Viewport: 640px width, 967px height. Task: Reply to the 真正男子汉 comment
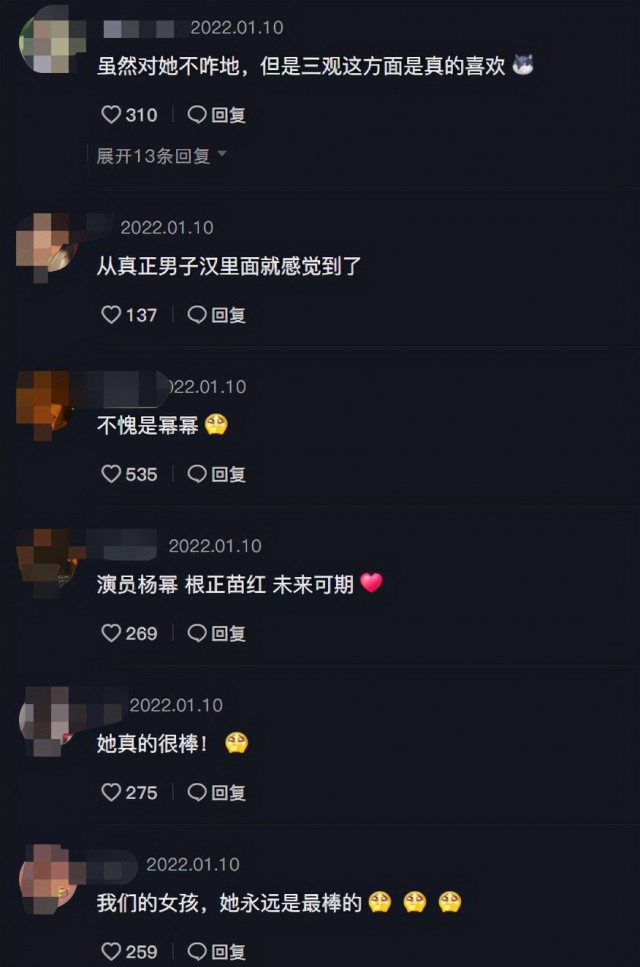(x=217, y=315)
